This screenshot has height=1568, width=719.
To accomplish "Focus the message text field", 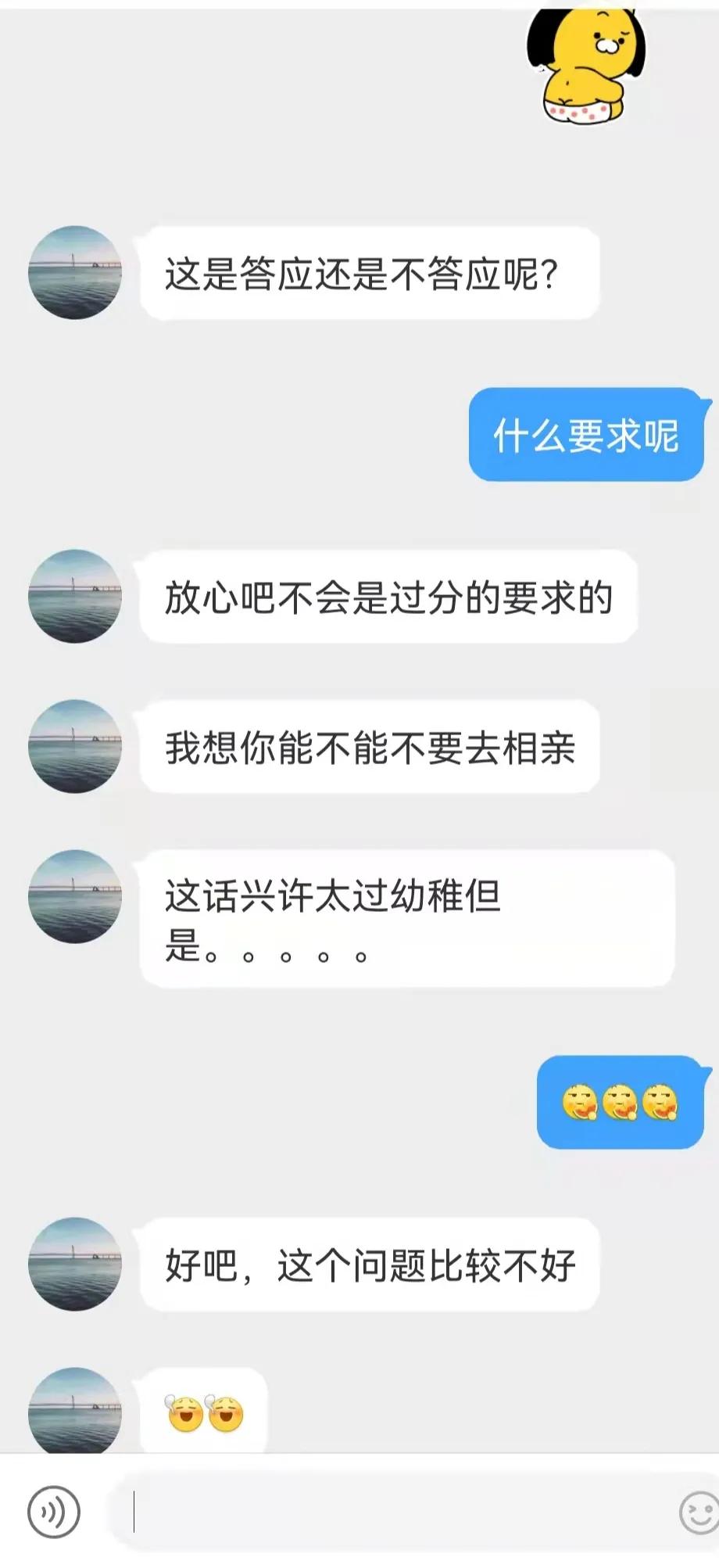I will pyautogui.click(x=391, y=1512).
